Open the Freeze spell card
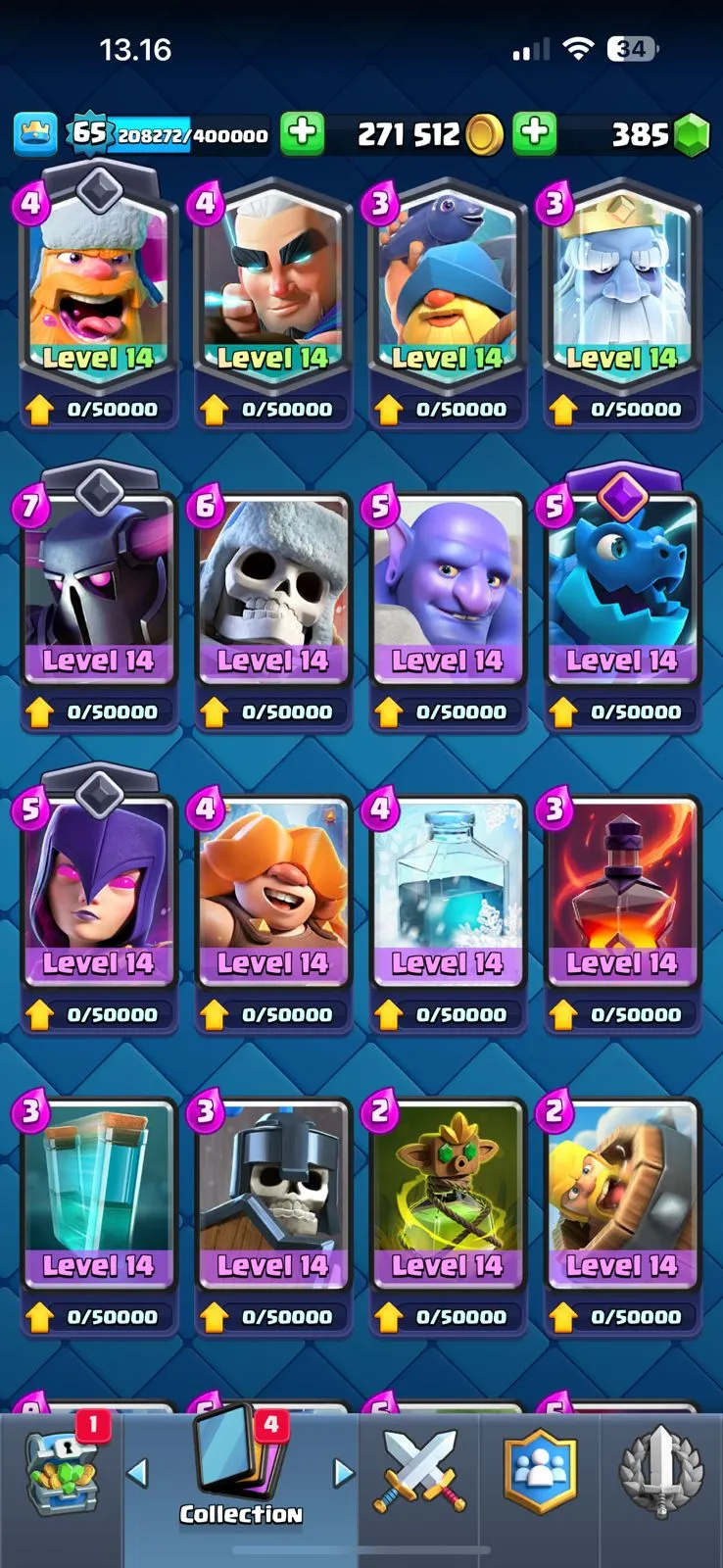This screenshot has width=723, height=1568. (447, 900)
